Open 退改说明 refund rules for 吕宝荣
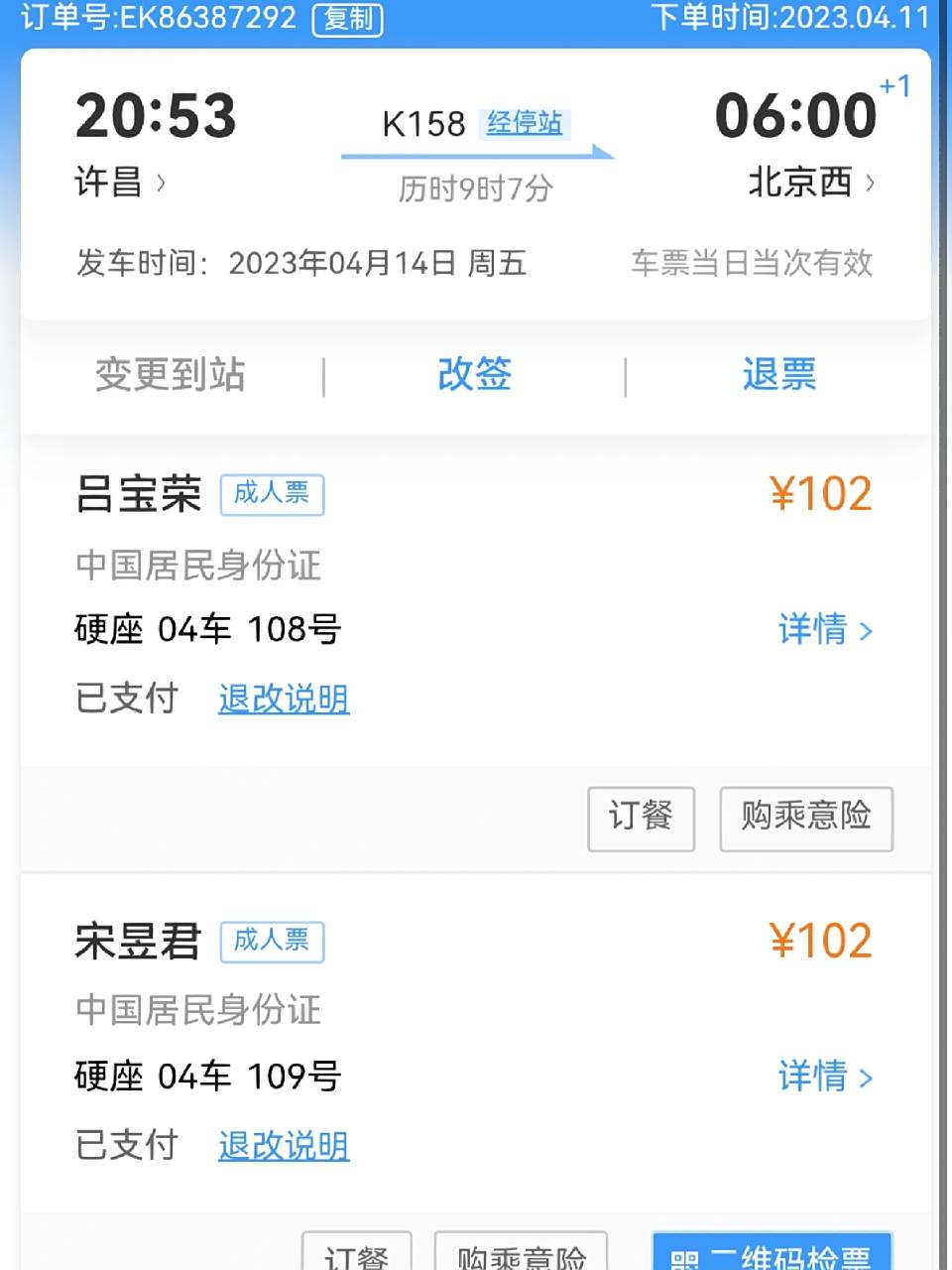This screenshot has height=1270, width=952. coord(283,699)
